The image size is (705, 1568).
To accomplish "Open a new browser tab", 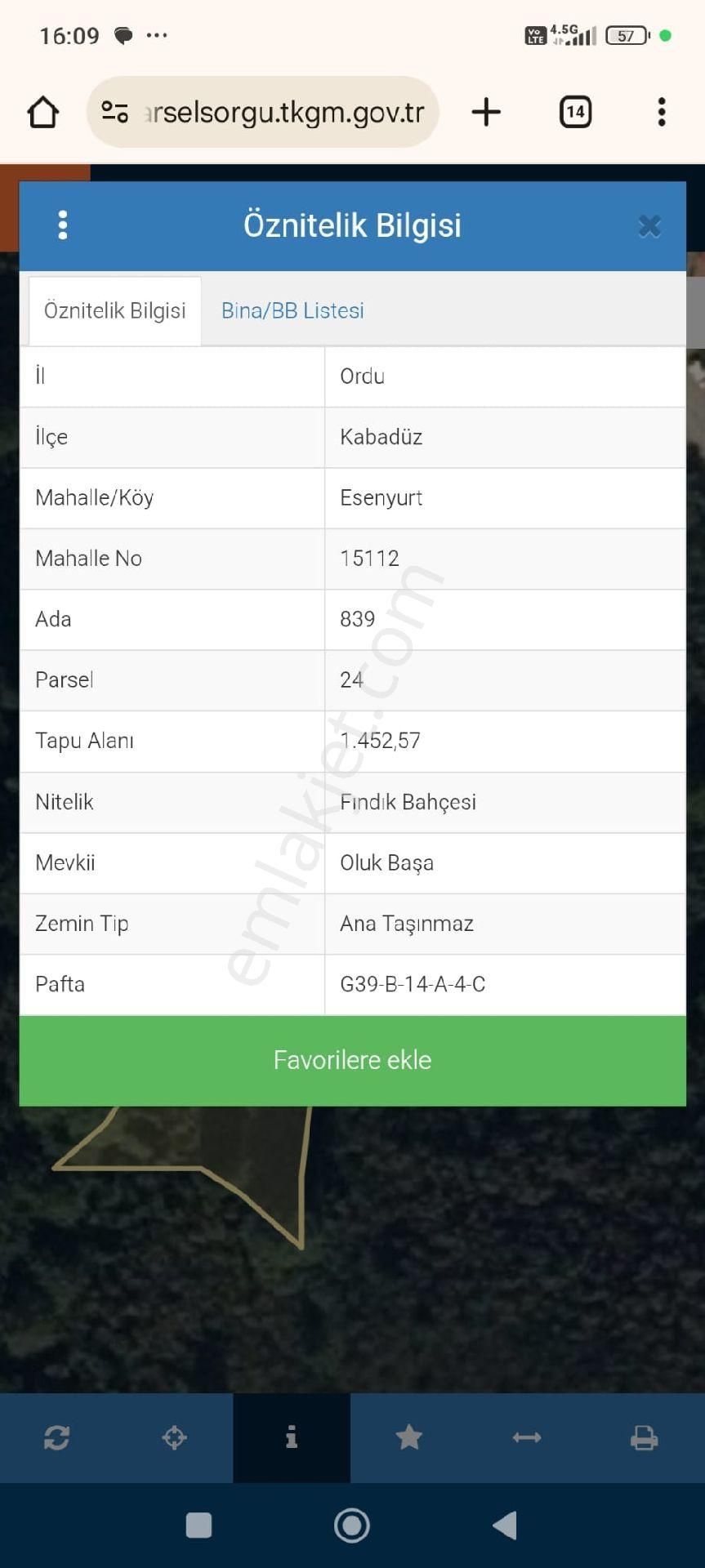I will [486, 112].
